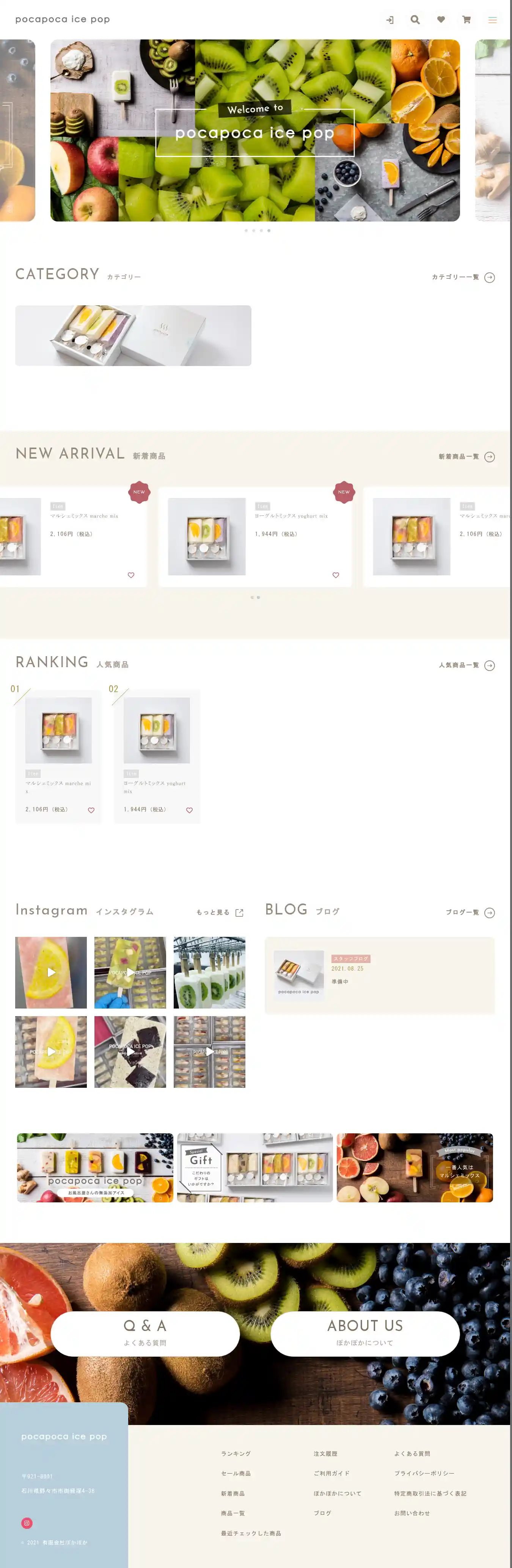Open the login icon in header
This screenshot has height=1568, width=512.
coord(389,20)
